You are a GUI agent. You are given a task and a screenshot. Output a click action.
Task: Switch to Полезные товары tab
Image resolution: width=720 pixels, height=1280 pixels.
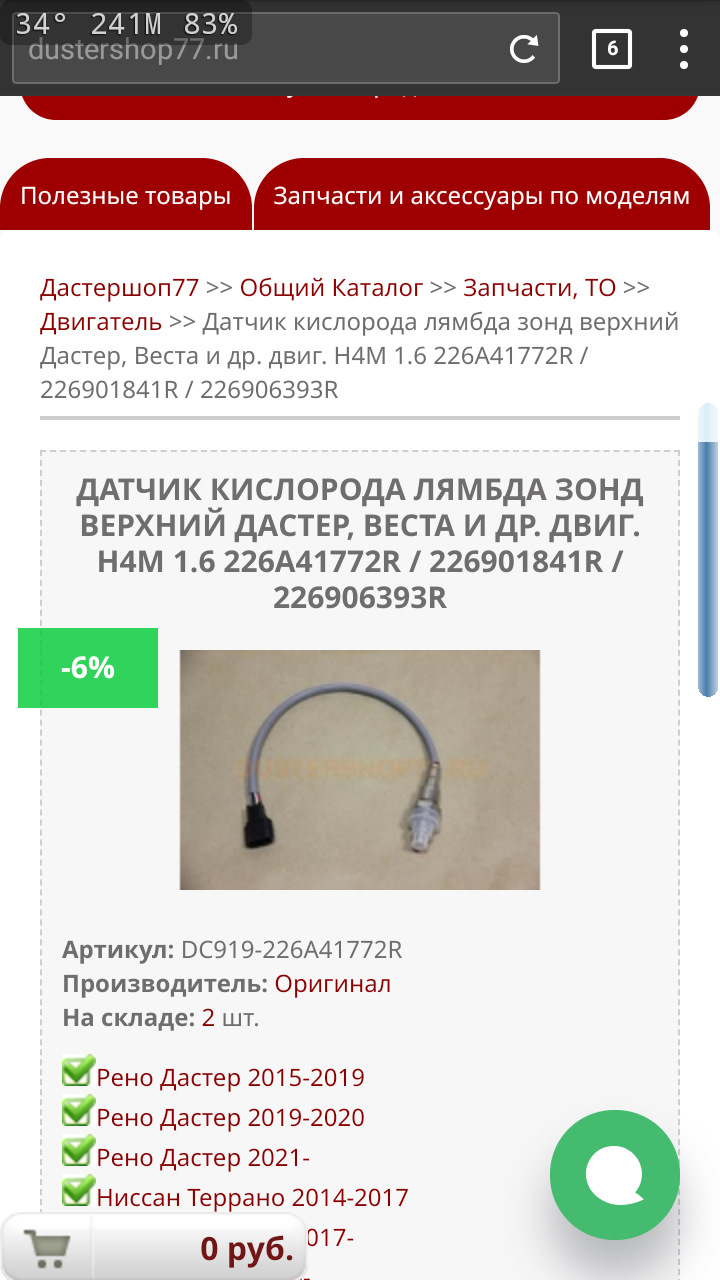click(x=125, y=196)
